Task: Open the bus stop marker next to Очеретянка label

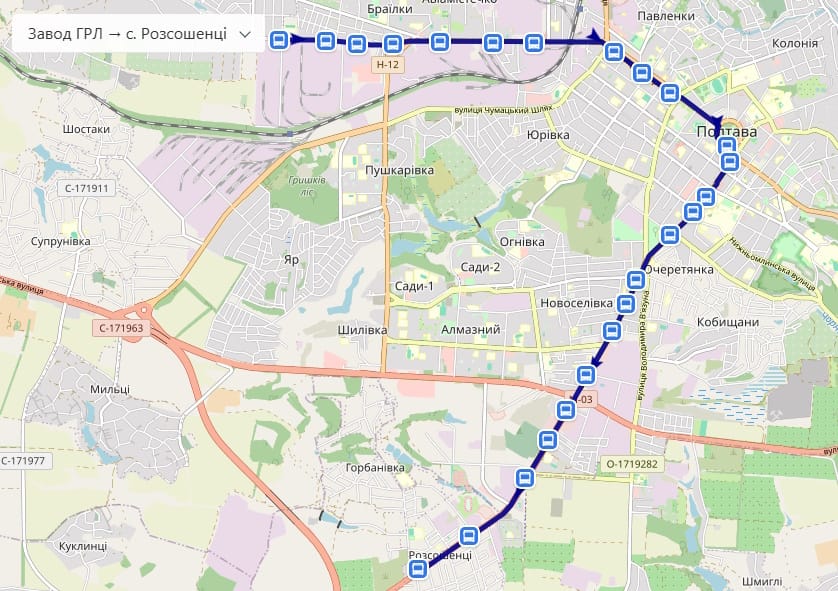Action: 635,280
